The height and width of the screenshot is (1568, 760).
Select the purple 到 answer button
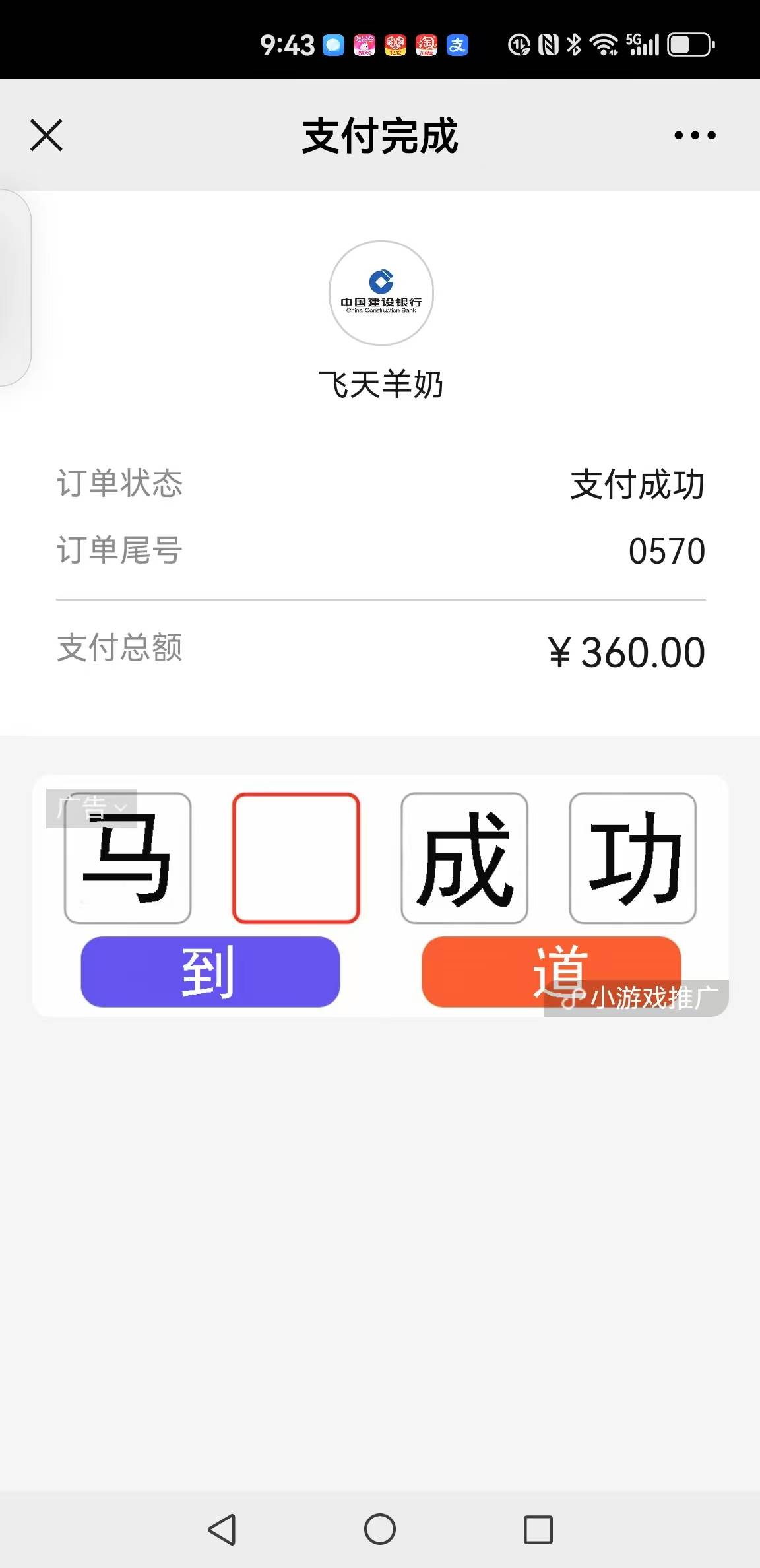click(210, 971)
